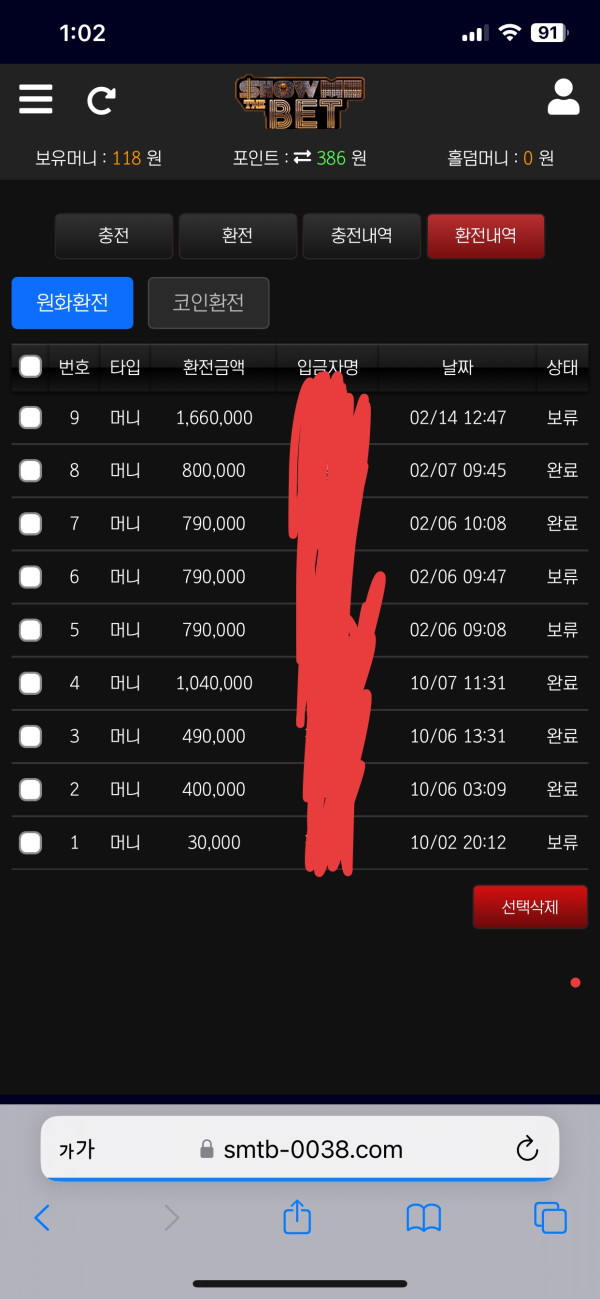Open the hamburger menu
Image resolution: width=600 pixels, height=1299 pixels.
(35, 99)
